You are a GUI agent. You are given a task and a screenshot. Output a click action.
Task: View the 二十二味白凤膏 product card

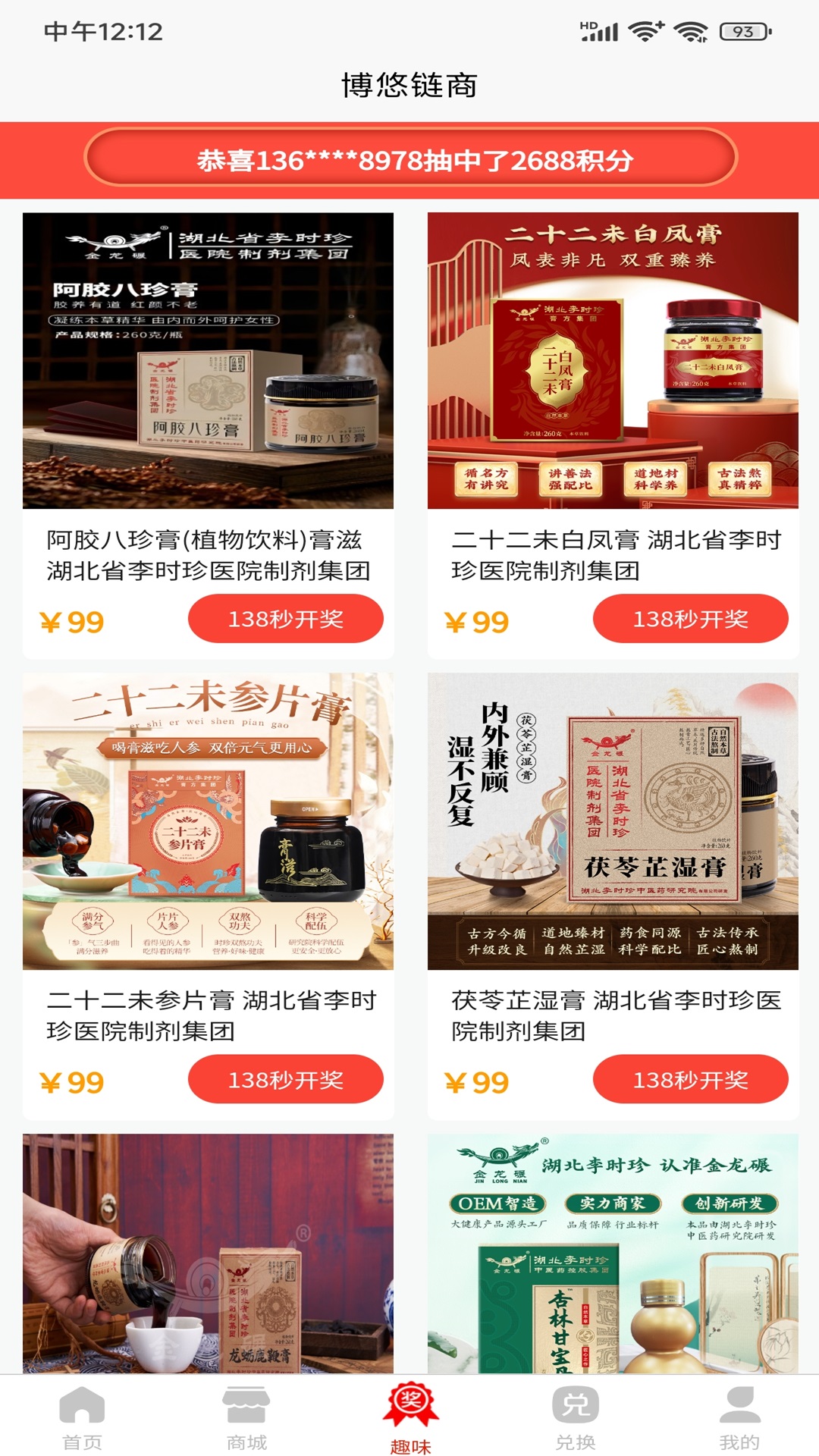[613, 361]
